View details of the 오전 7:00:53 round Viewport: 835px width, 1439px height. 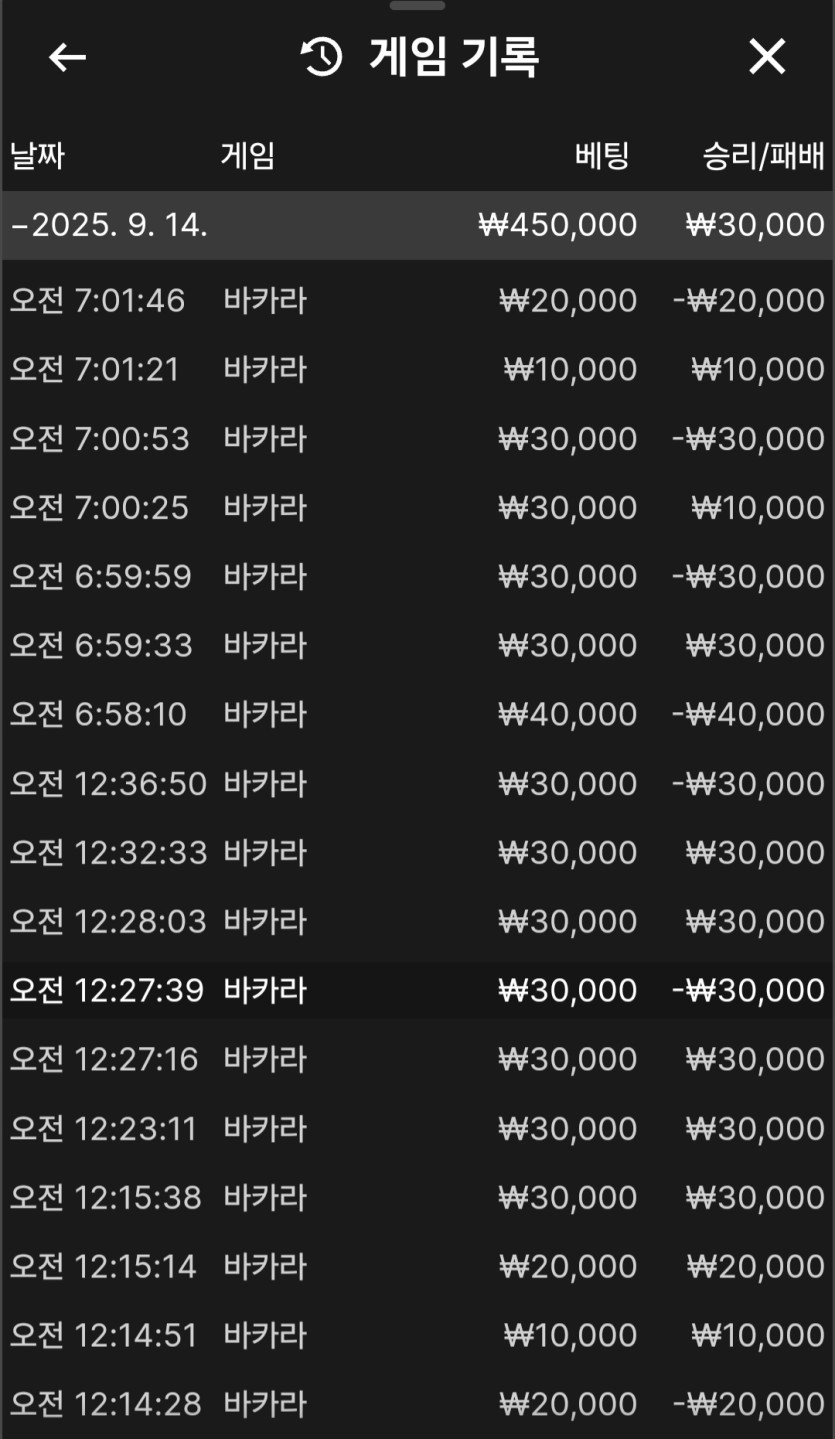(x=417, y=439)
